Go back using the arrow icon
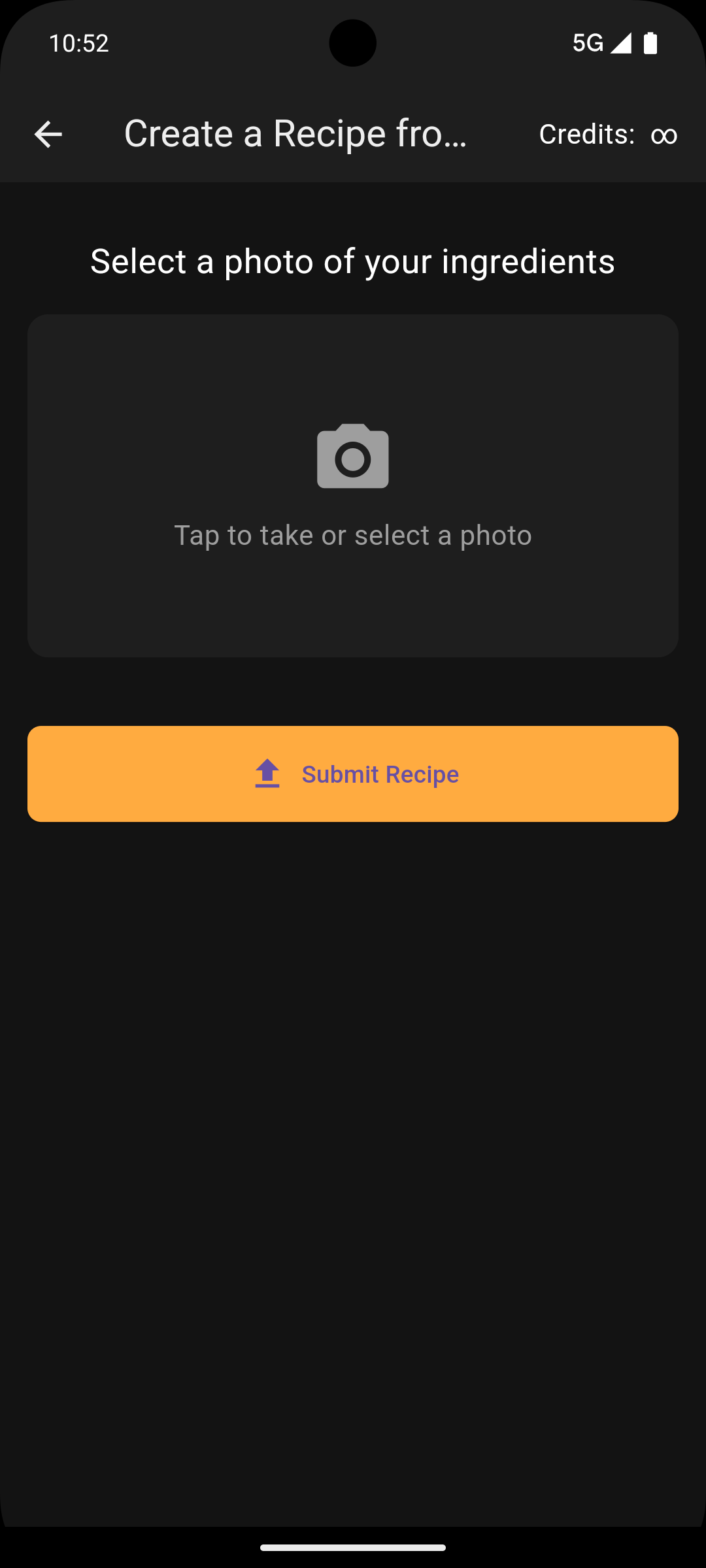This screenshot has height=1568, width=706. click(x=48, y=135)
